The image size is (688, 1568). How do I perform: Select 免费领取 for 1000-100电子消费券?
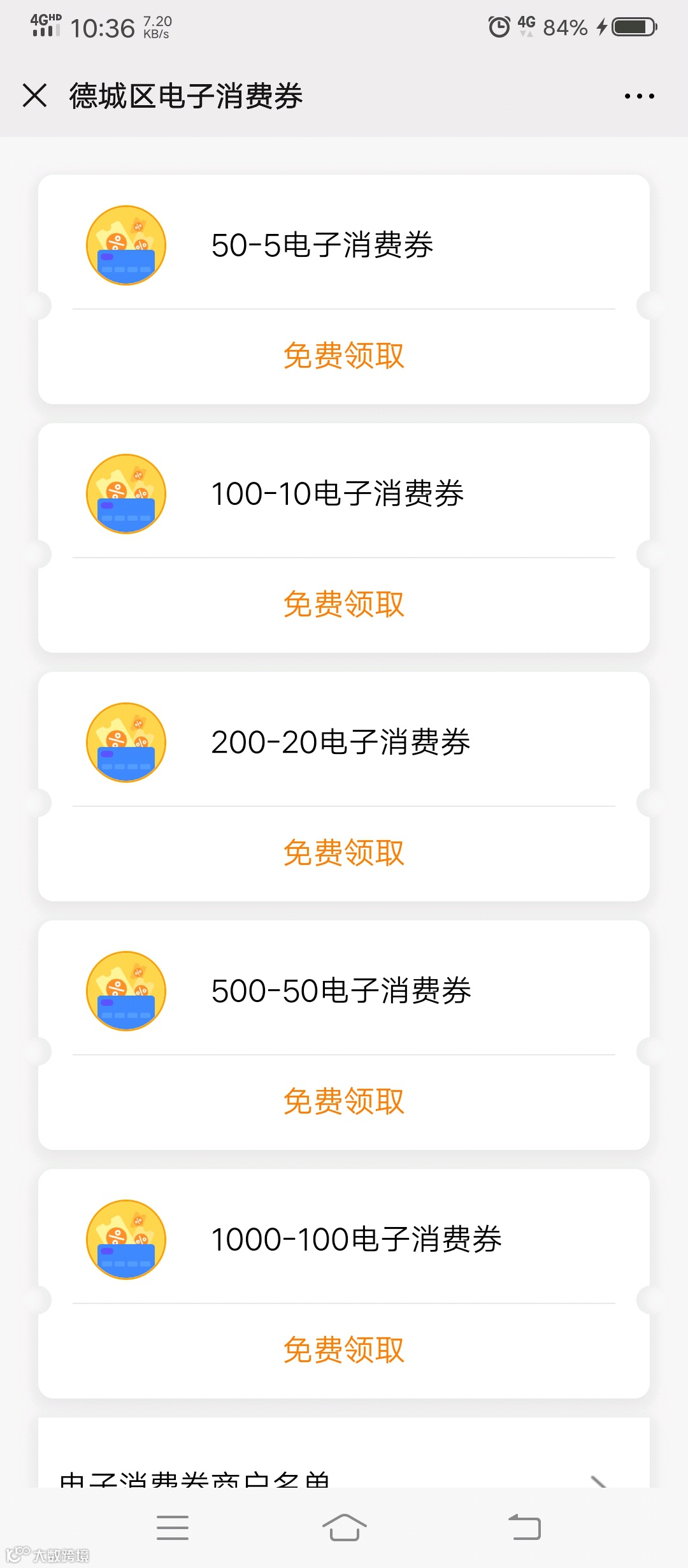point(344,1350)
